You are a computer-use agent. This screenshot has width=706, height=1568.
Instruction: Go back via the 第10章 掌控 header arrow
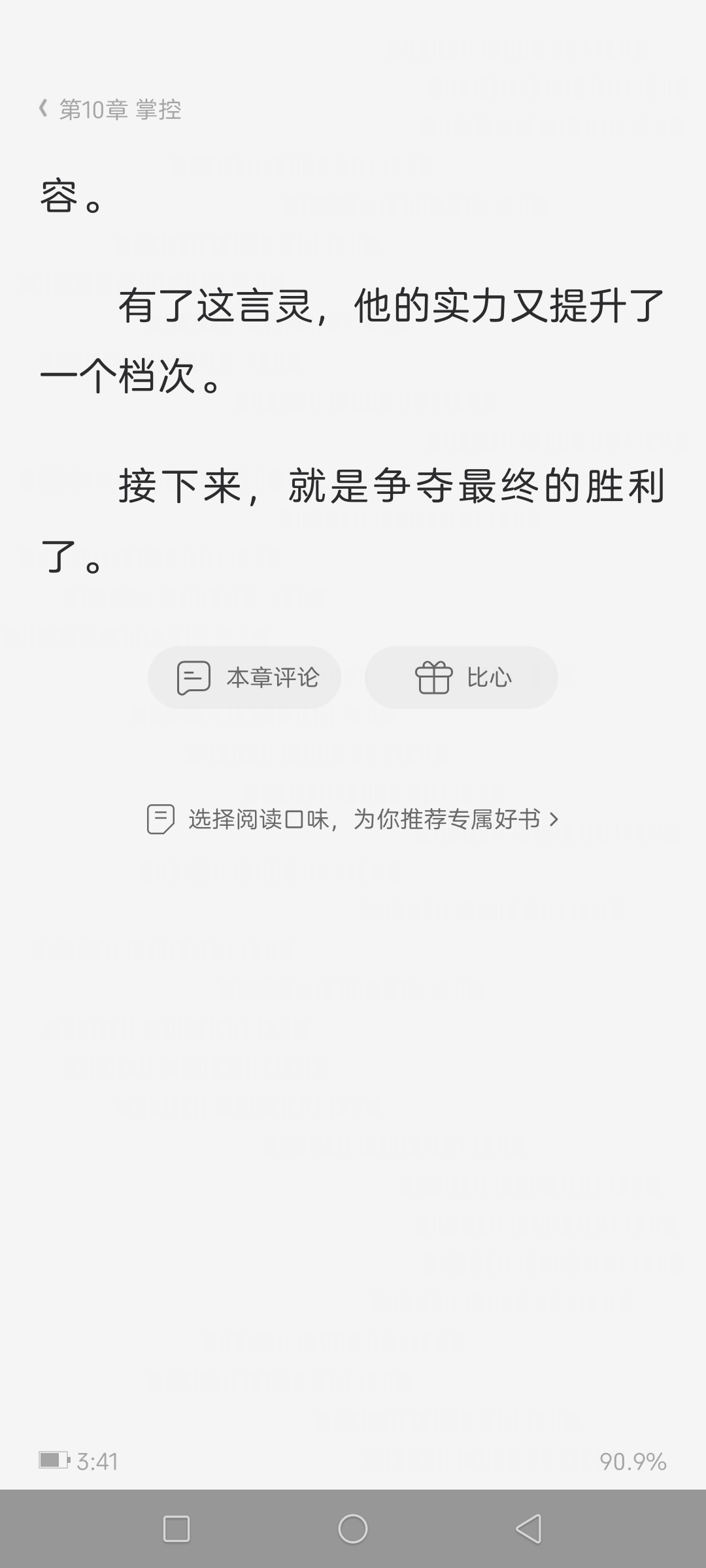point(44,109)
